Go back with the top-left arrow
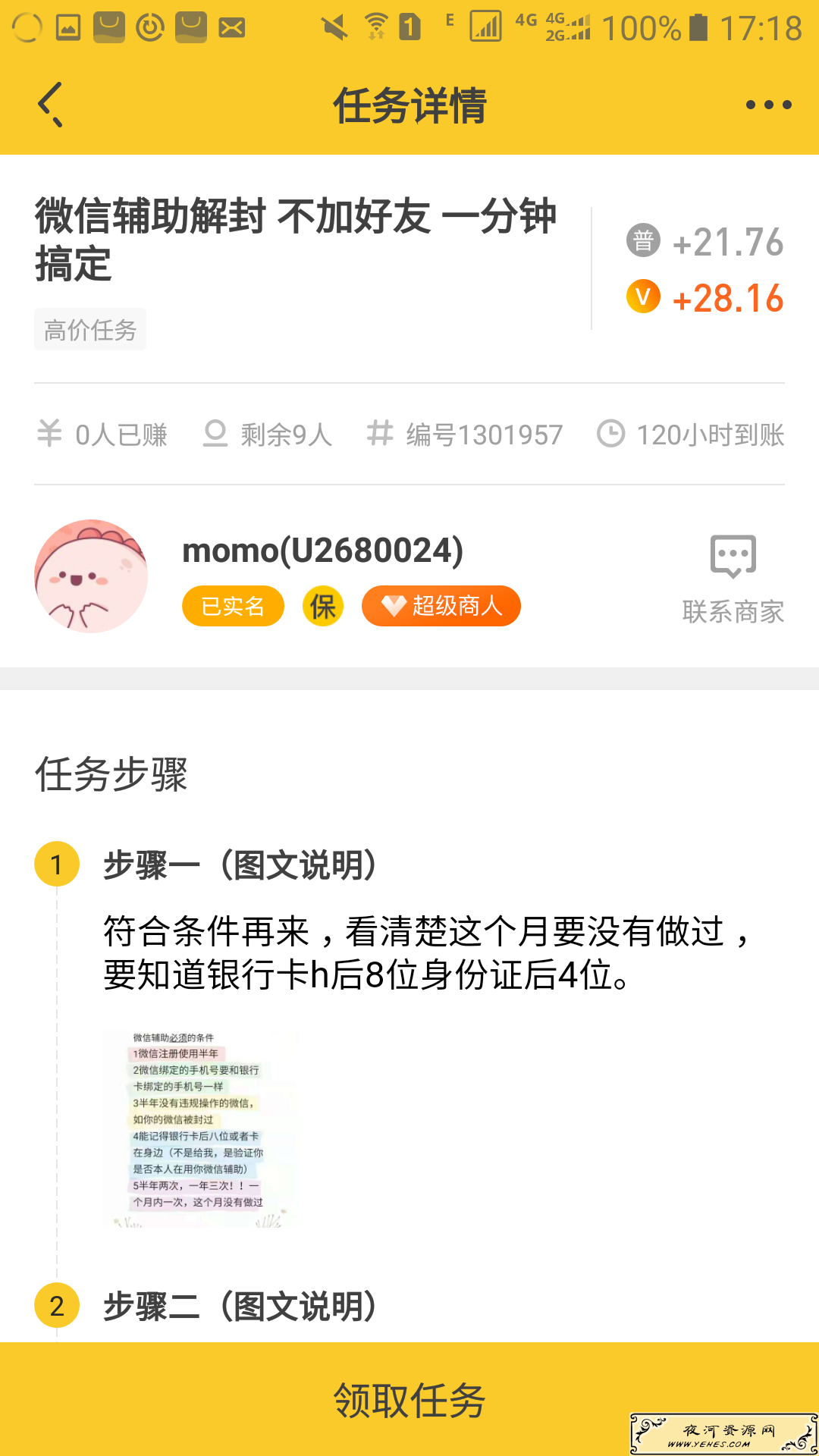The height and width of the screenshot is (1456, 819). (x=50, y=105)
